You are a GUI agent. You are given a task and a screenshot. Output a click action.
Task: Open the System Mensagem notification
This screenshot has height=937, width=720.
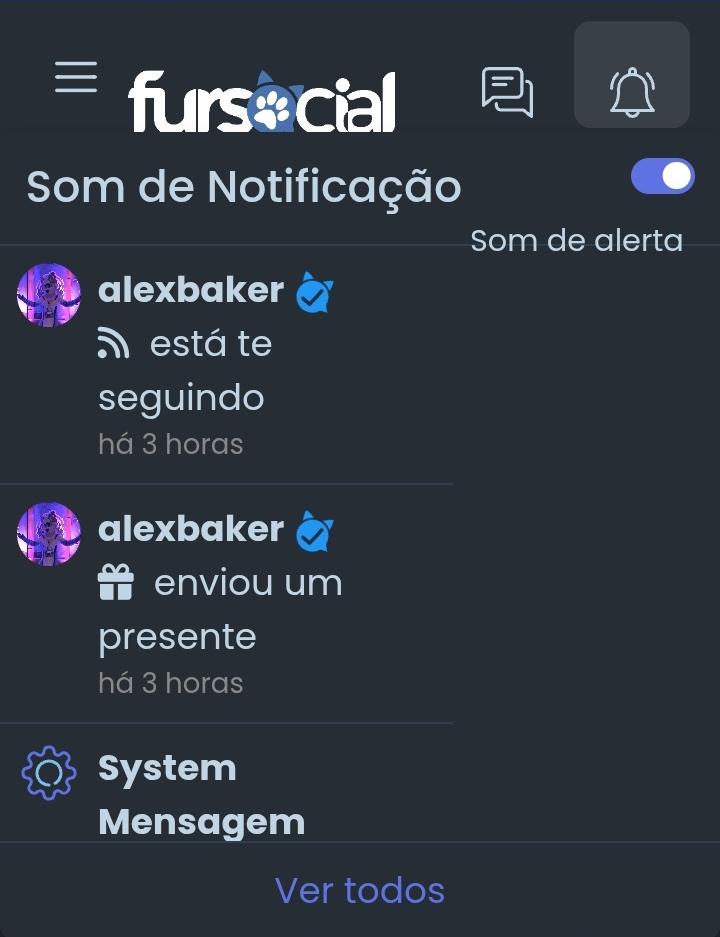[200, 794]
